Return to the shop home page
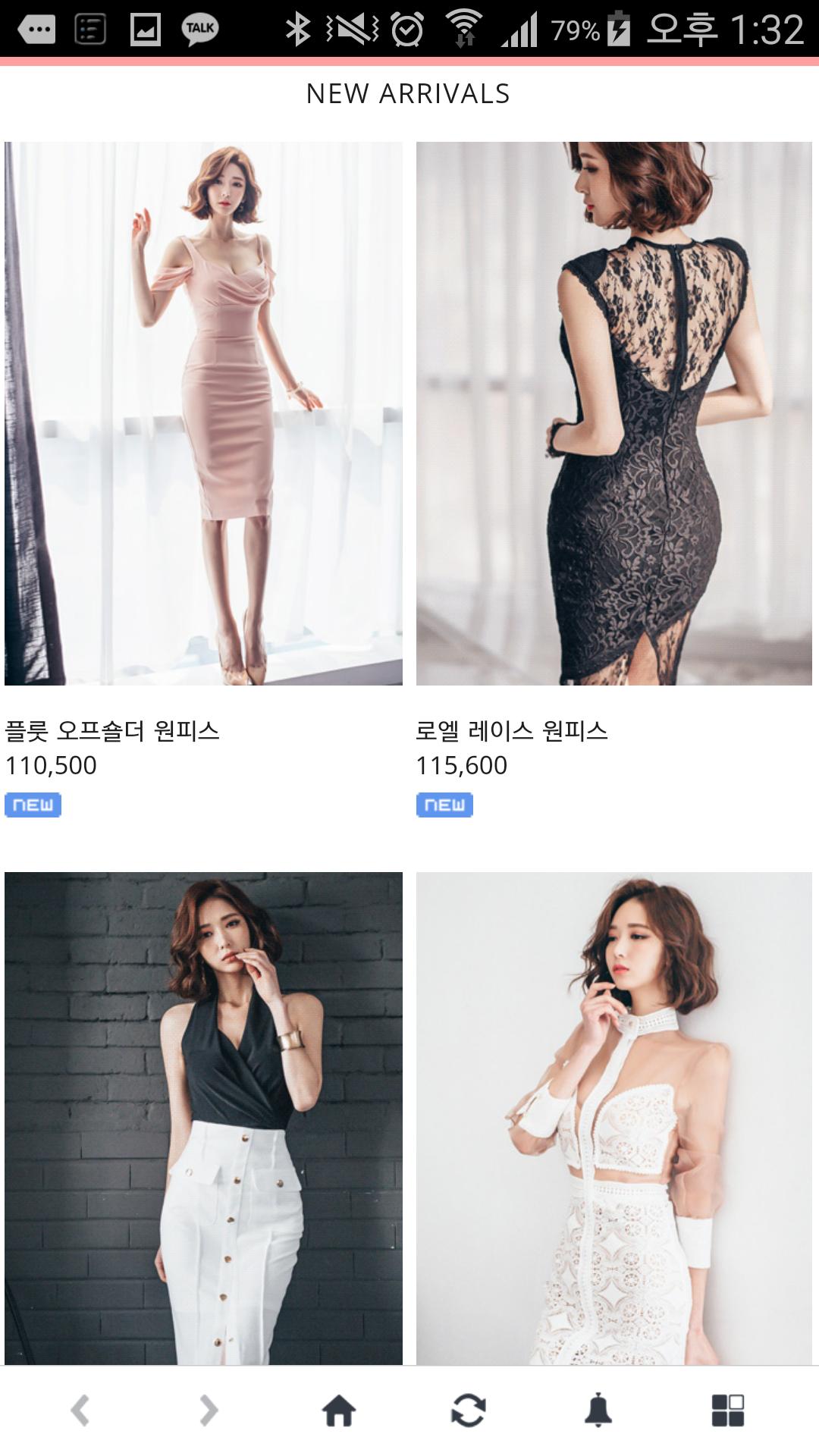 [x=339, y=1411]
